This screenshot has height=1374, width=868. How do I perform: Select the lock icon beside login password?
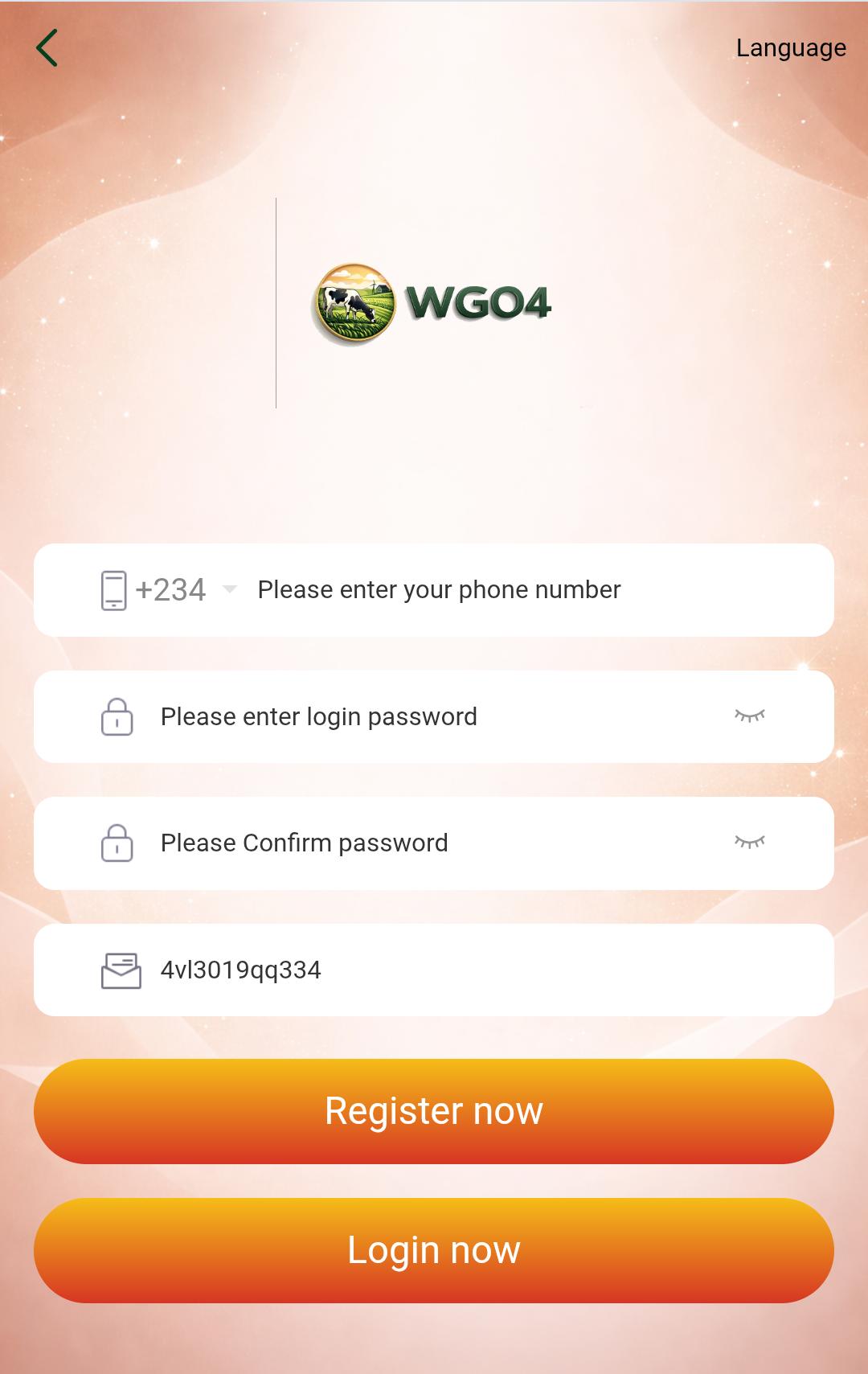[x=117, y=716]
